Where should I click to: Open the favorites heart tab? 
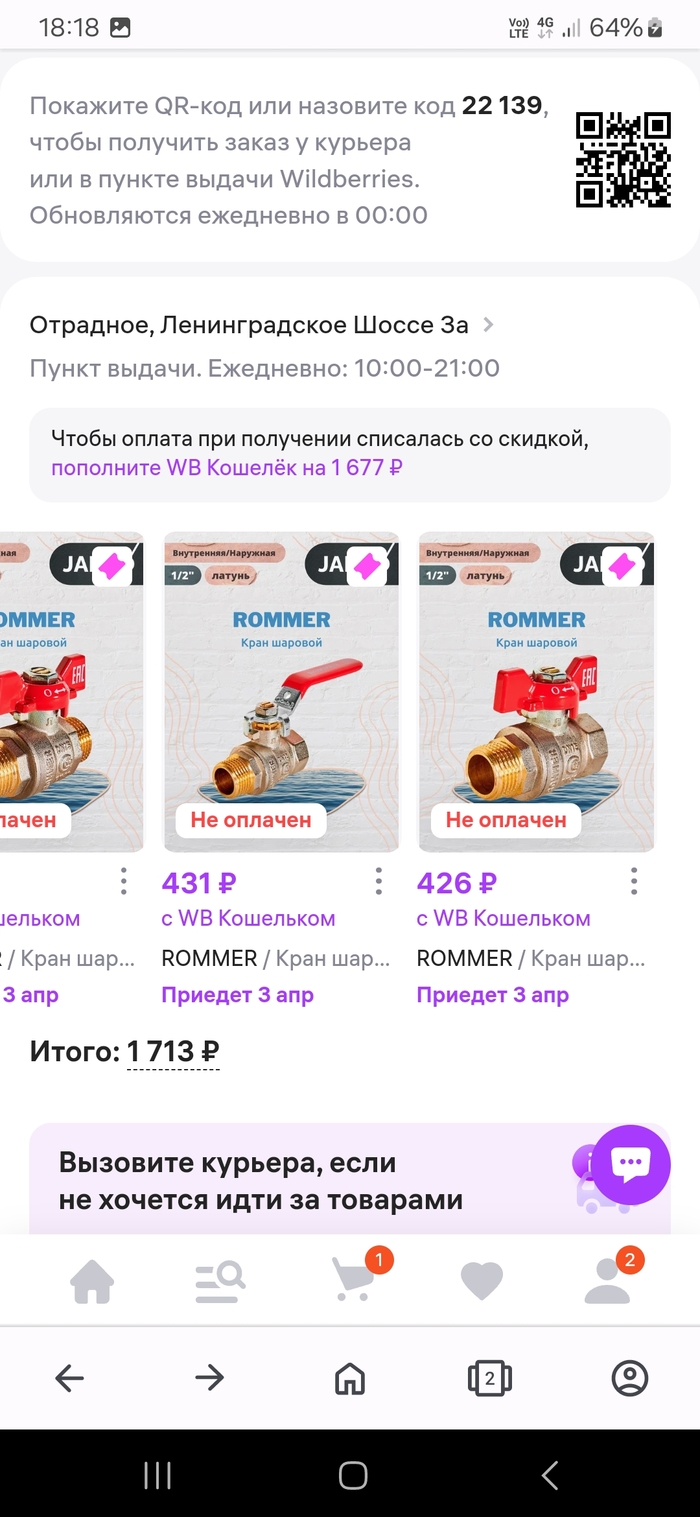point(481,1281)
